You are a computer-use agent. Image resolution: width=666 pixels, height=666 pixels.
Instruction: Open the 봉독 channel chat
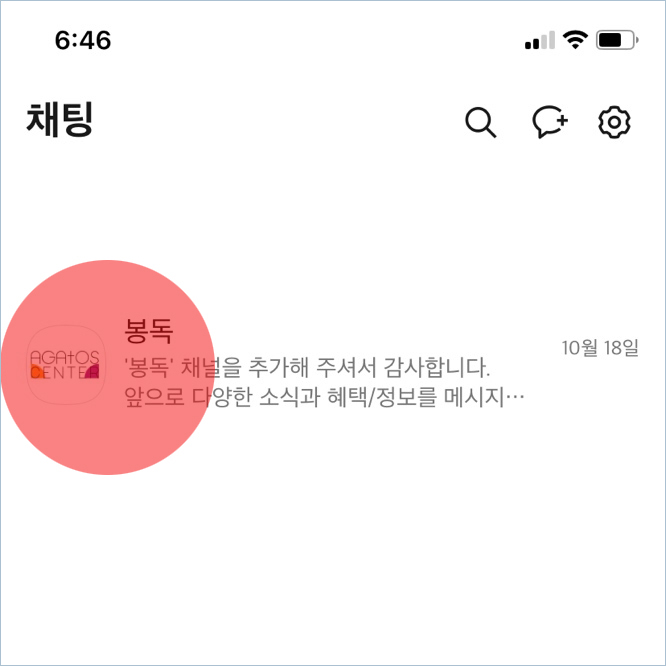(330, 367)
